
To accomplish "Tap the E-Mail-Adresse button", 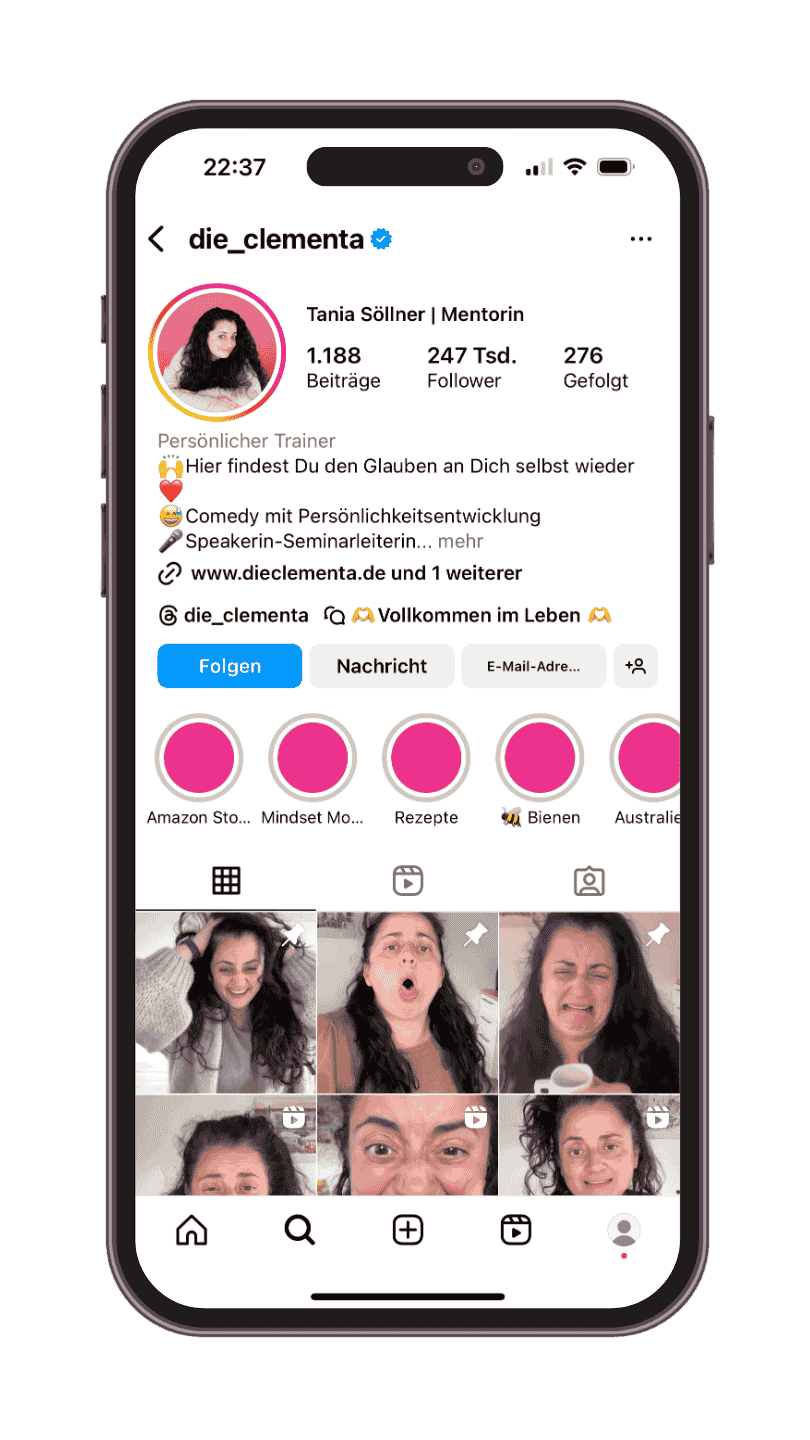I will point(533,666).
